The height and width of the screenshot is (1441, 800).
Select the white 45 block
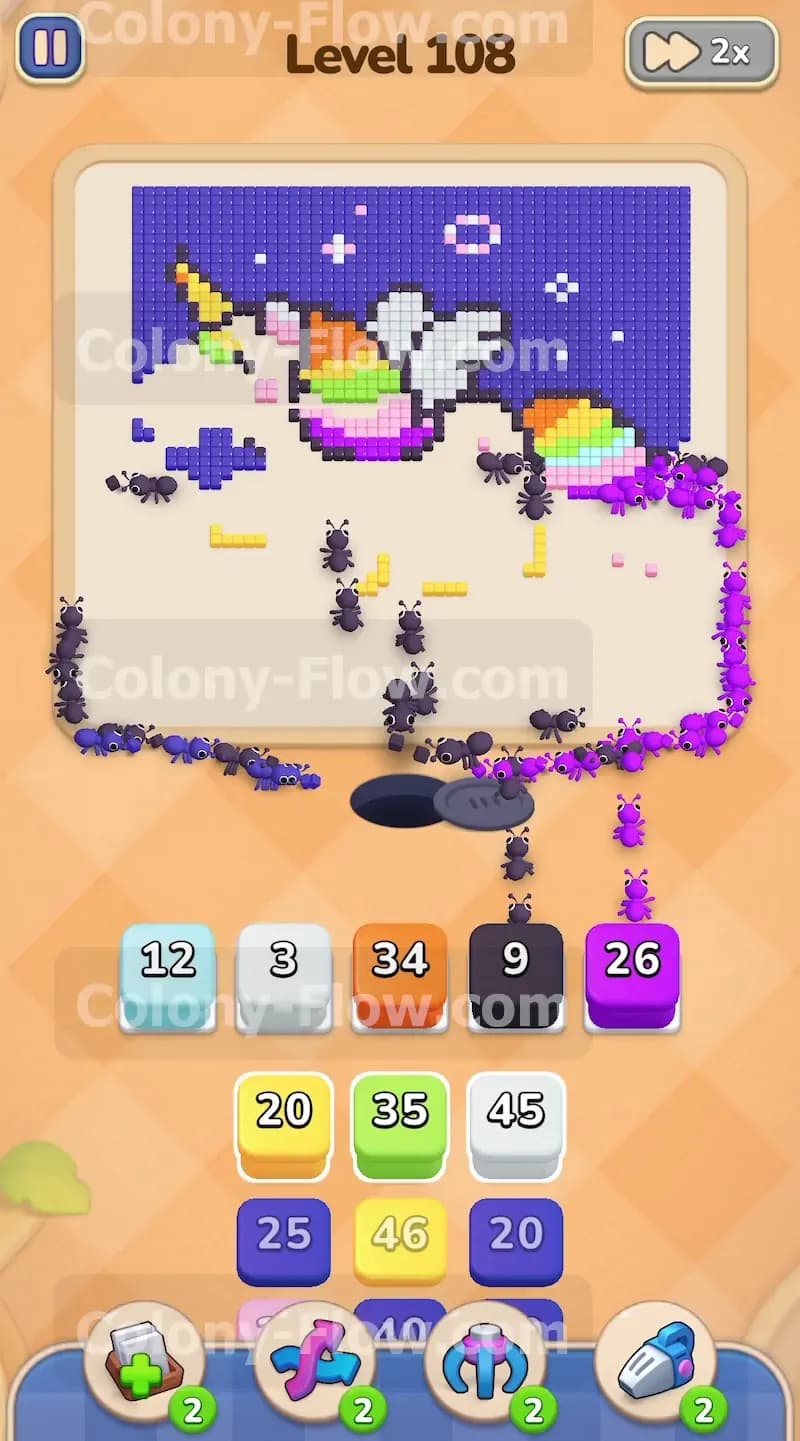click(516, 1126)
